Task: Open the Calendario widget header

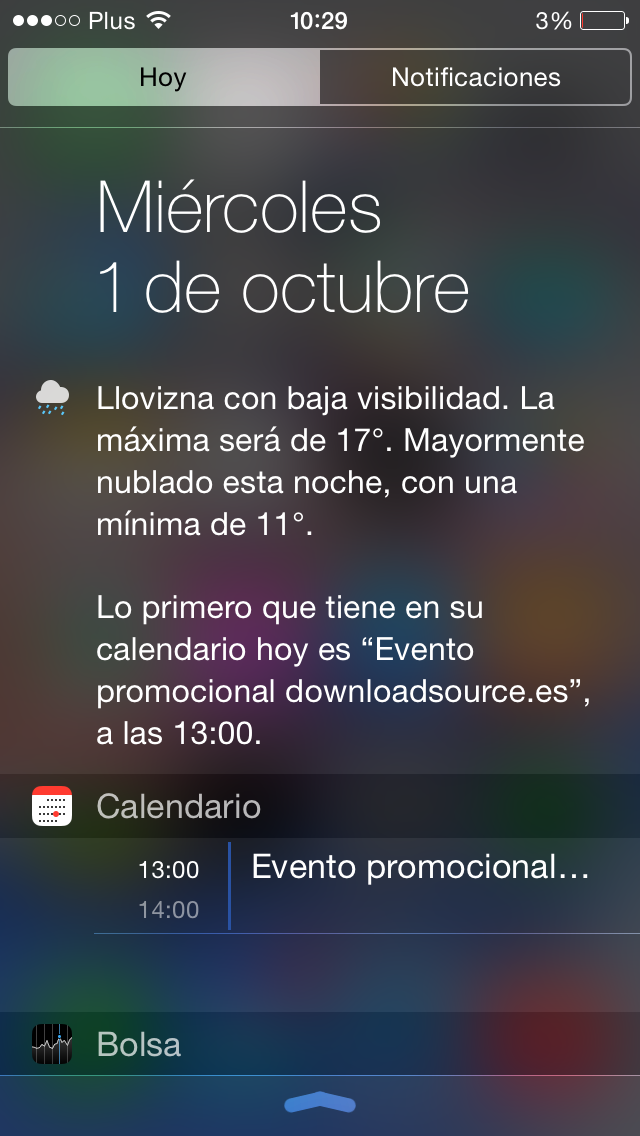Action: pyautogui.click(x=178, y=807)
